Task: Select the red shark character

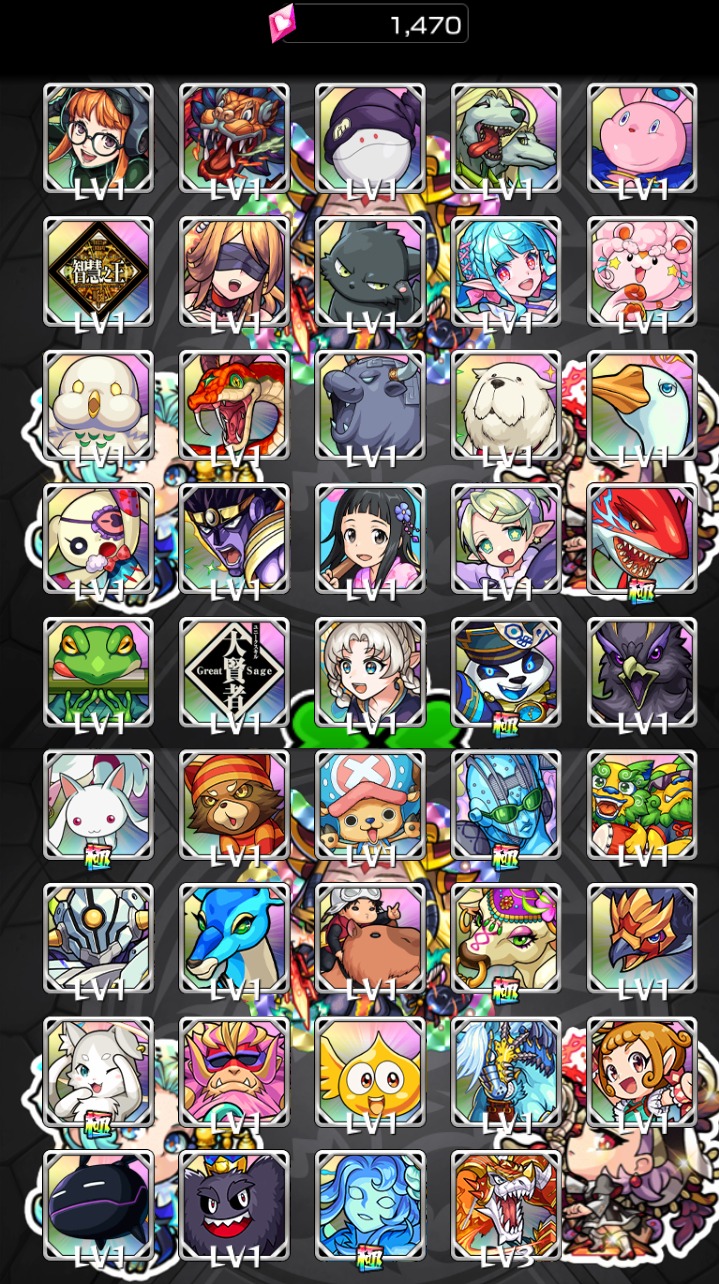Action: click(642, 538)
